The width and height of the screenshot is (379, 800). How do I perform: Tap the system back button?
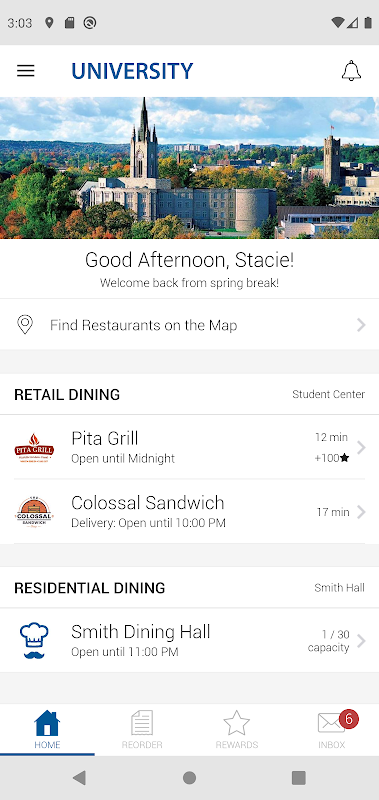click(79, 778)
